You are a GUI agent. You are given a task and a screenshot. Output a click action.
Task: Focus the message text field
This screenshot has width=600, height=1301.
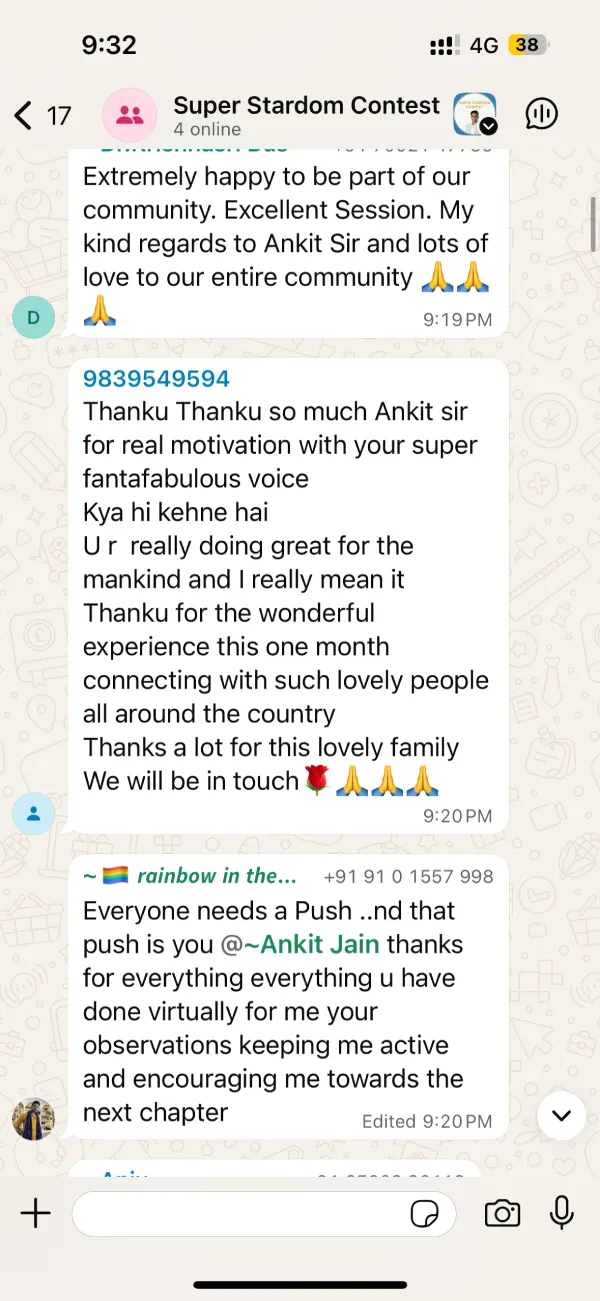click(240, 1214)
